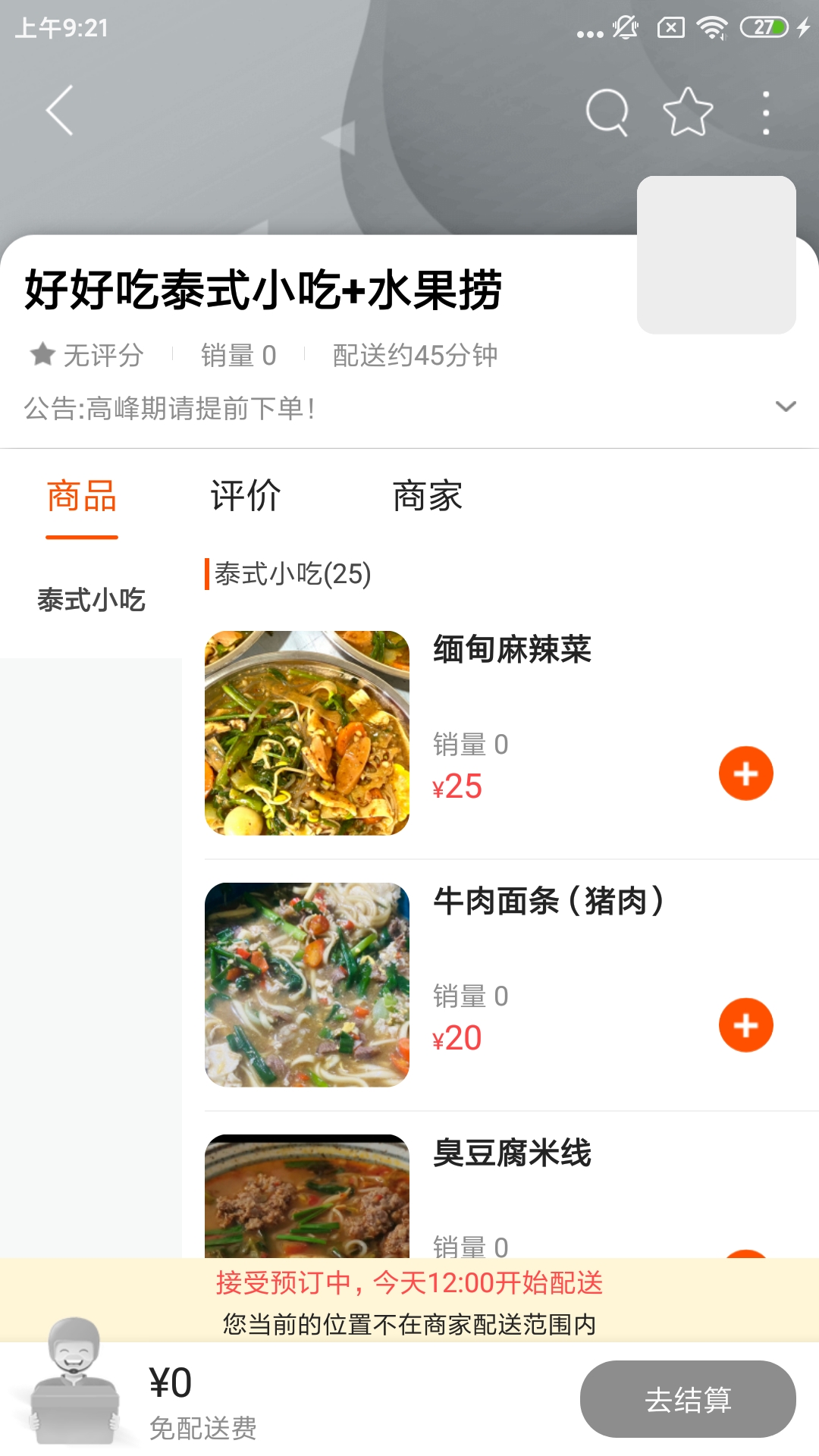Add 缅甸麻辣菜 to the cart
Viewport: 819px width, 1456px height.
click(x=746, y=773)
